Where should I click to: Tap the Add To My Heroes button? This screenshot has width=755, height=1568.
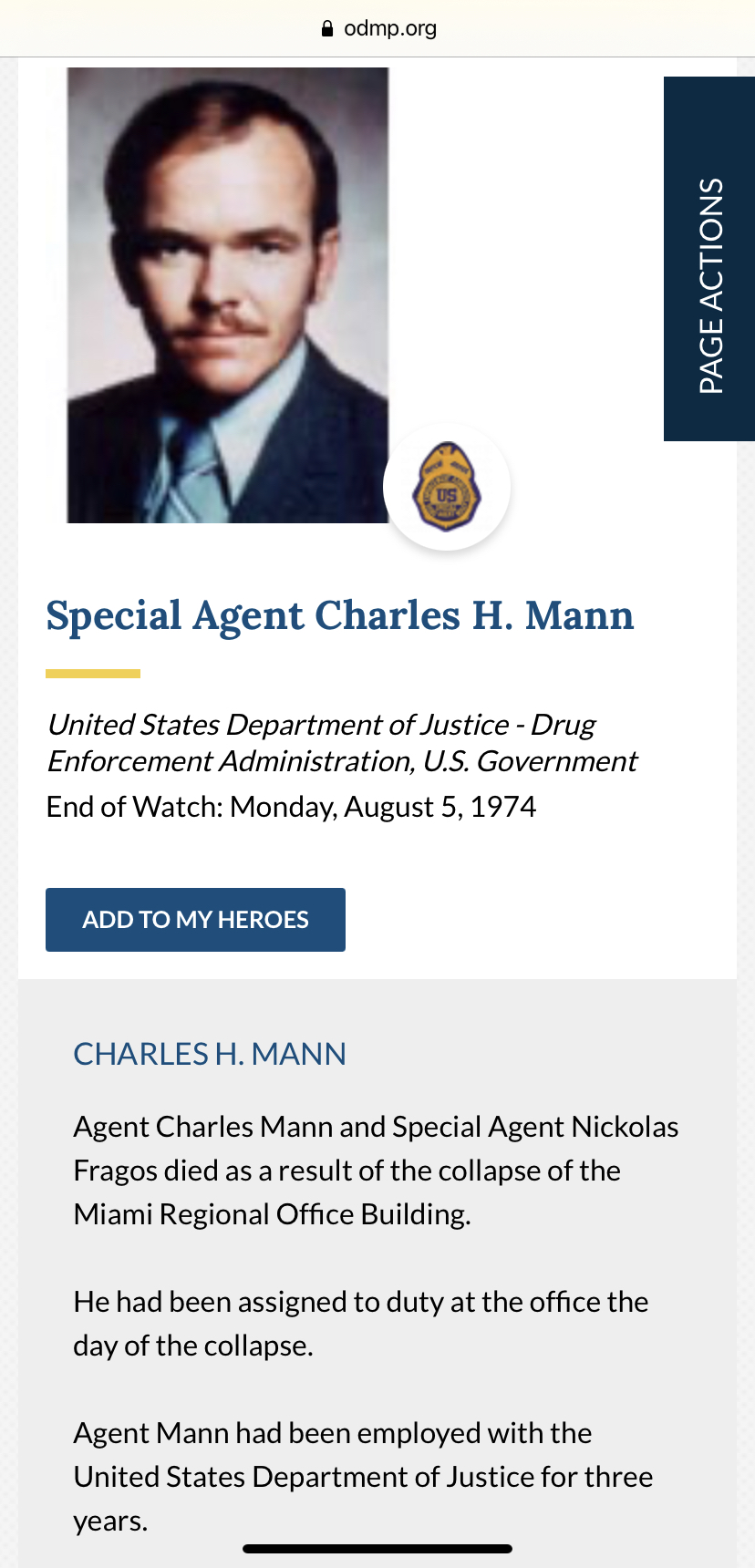pos(195,919)
